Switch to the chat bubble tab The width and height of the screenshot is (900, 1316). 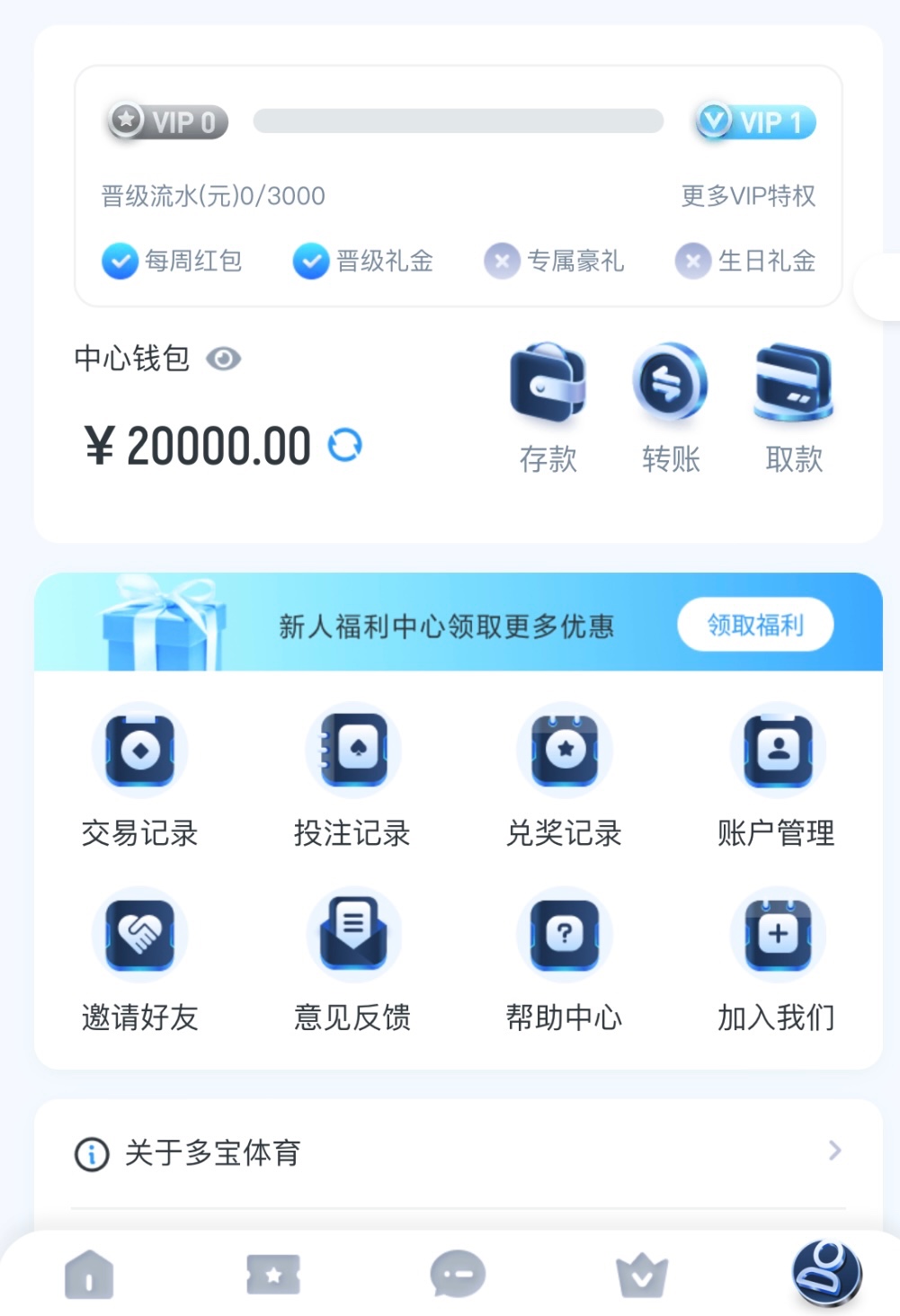coord(458,1275)
